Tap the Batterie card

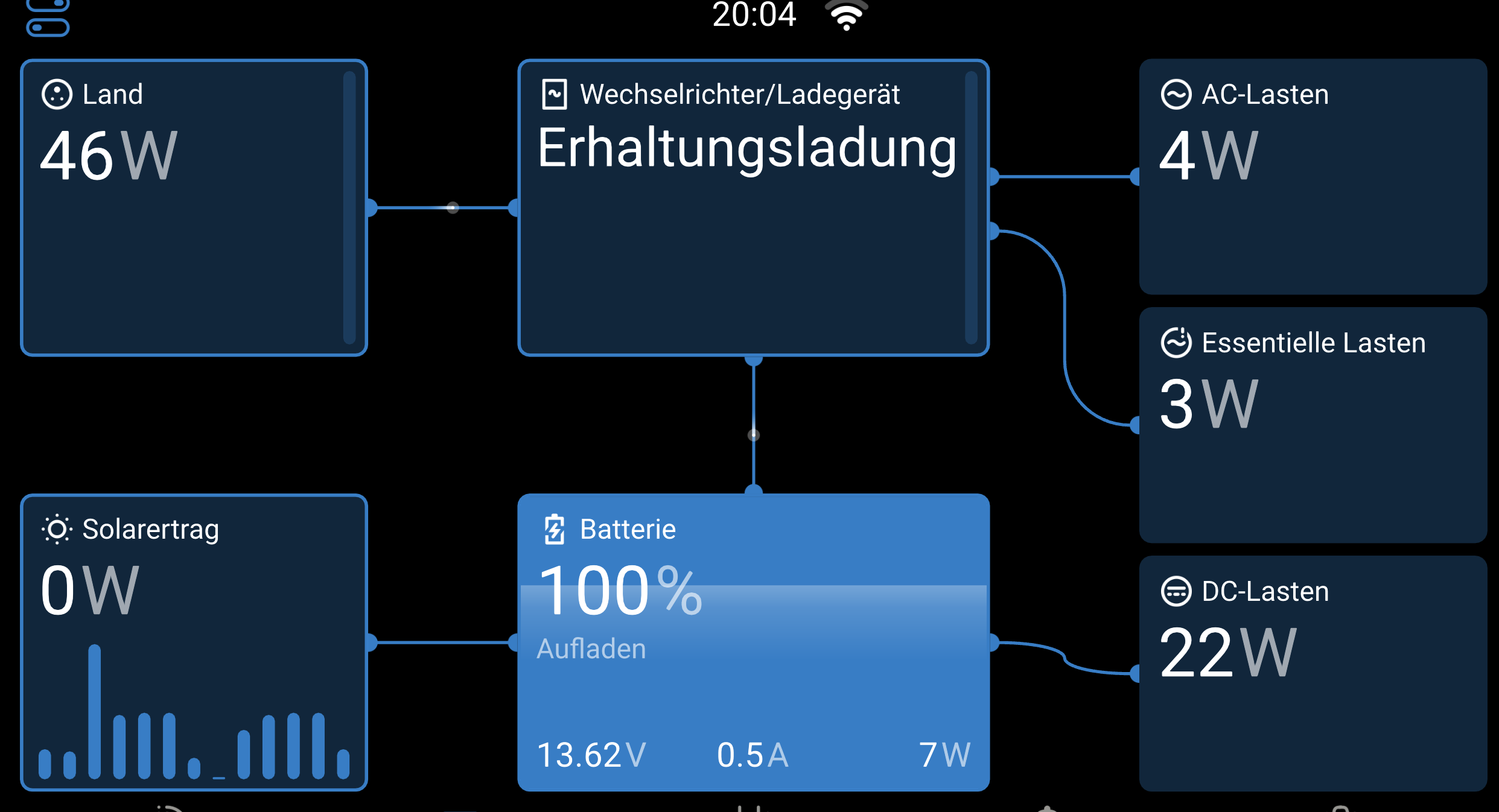click(753, 642)
